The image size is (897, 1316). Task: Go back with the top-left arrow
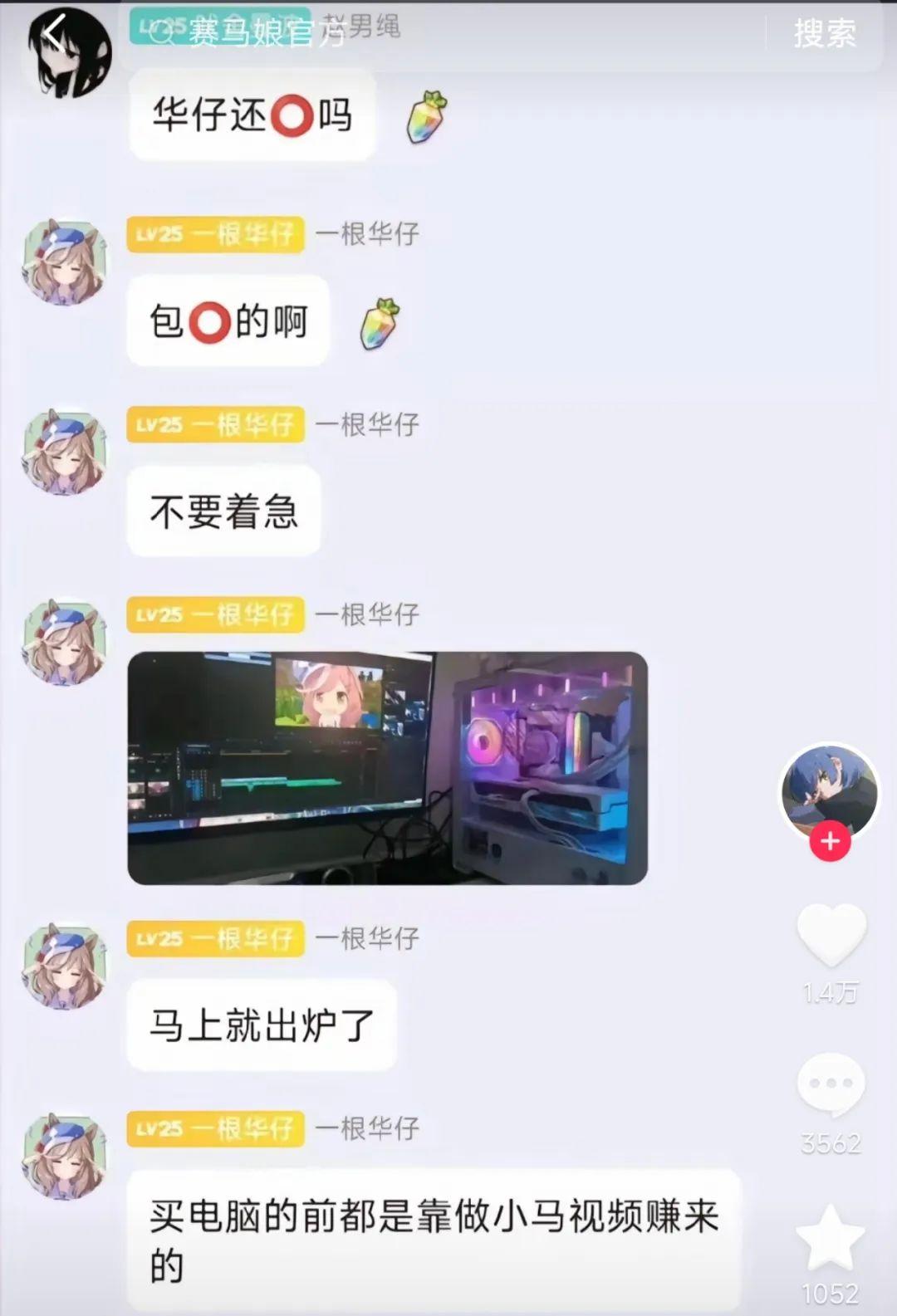click(55, 34)
